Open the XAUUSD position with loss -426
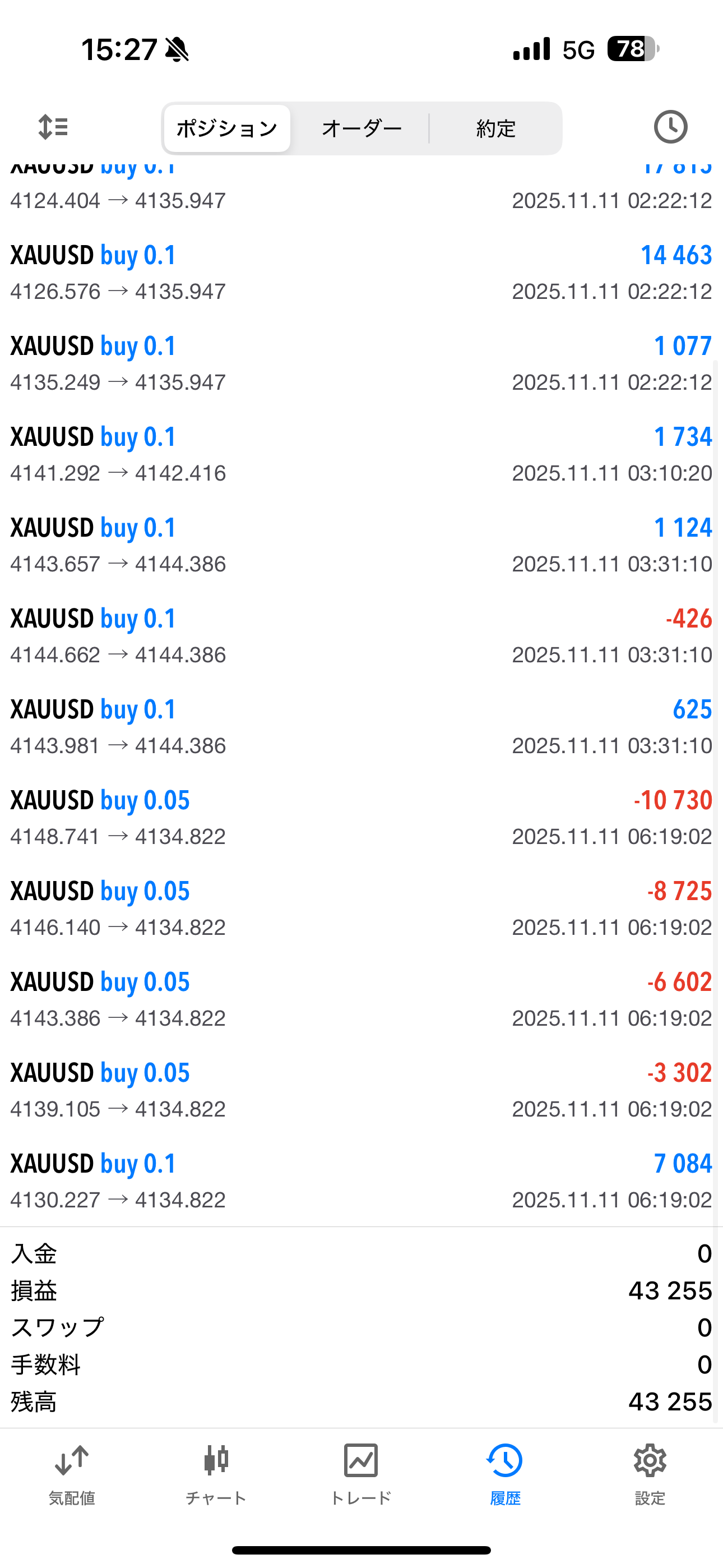Image resolution: width=723 pixels, height=1568 pixels. [361, 636]
